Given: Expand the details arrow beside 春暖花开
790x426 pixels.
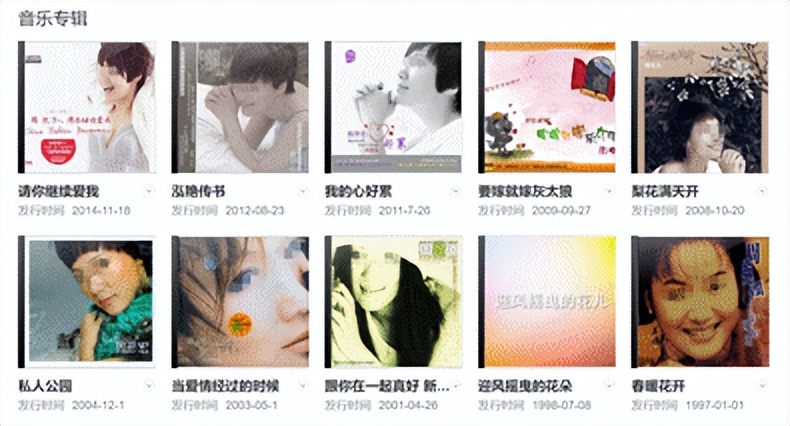Looking at the screenshot, I should point(762,386).
